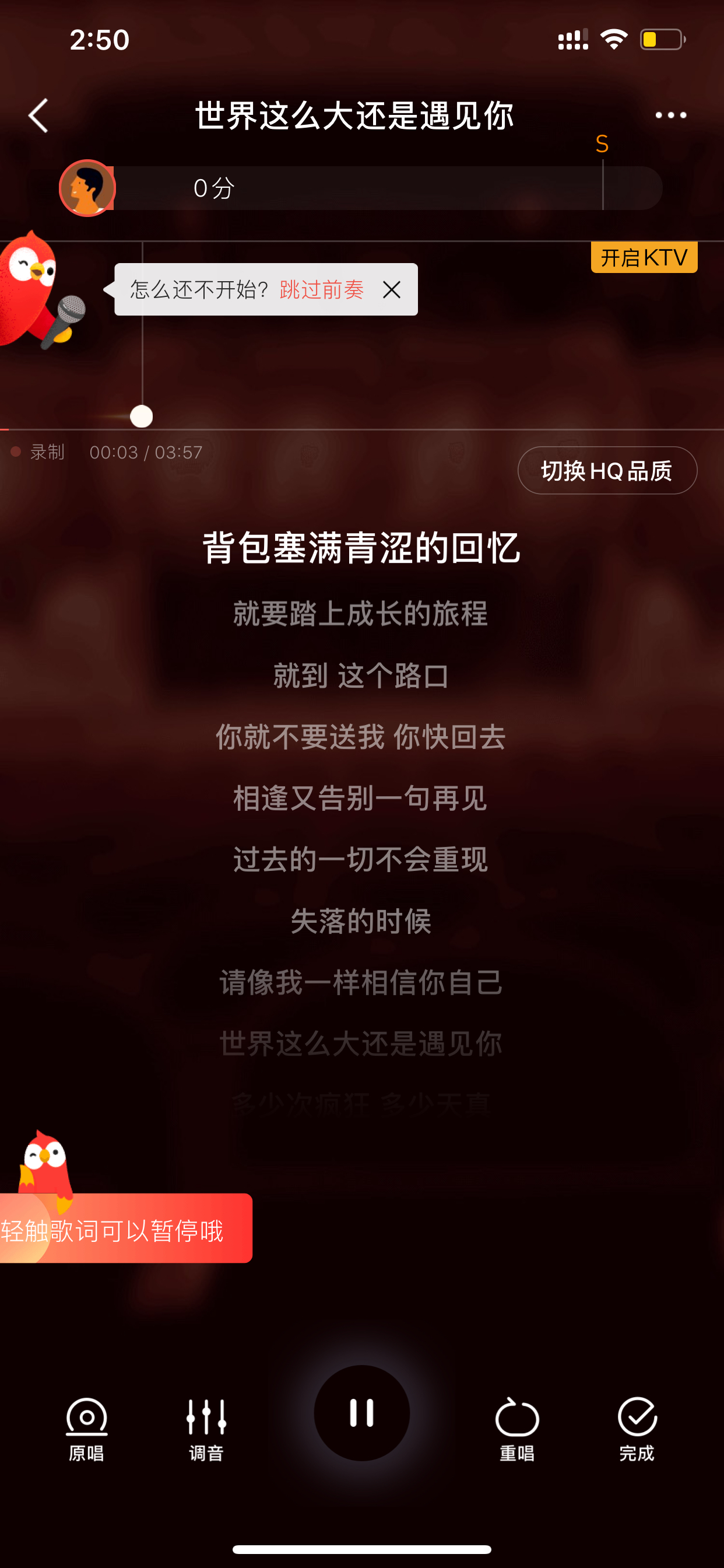Screen dimensions: 724x1568
Task: Skip the intro via 跳过前奏
Action: [321, 290]
